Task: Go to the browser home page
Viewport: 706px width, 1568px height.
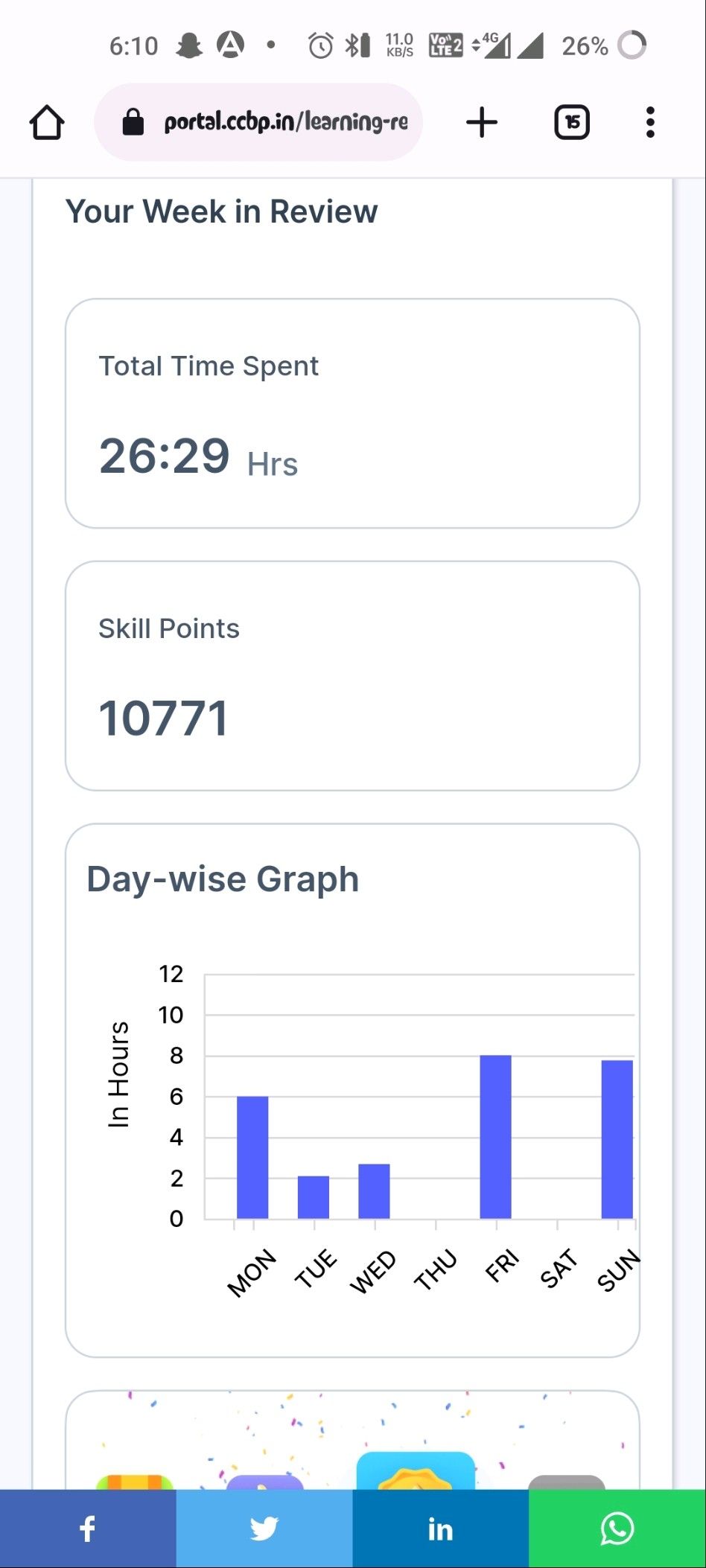Action: tap(47, 122)
